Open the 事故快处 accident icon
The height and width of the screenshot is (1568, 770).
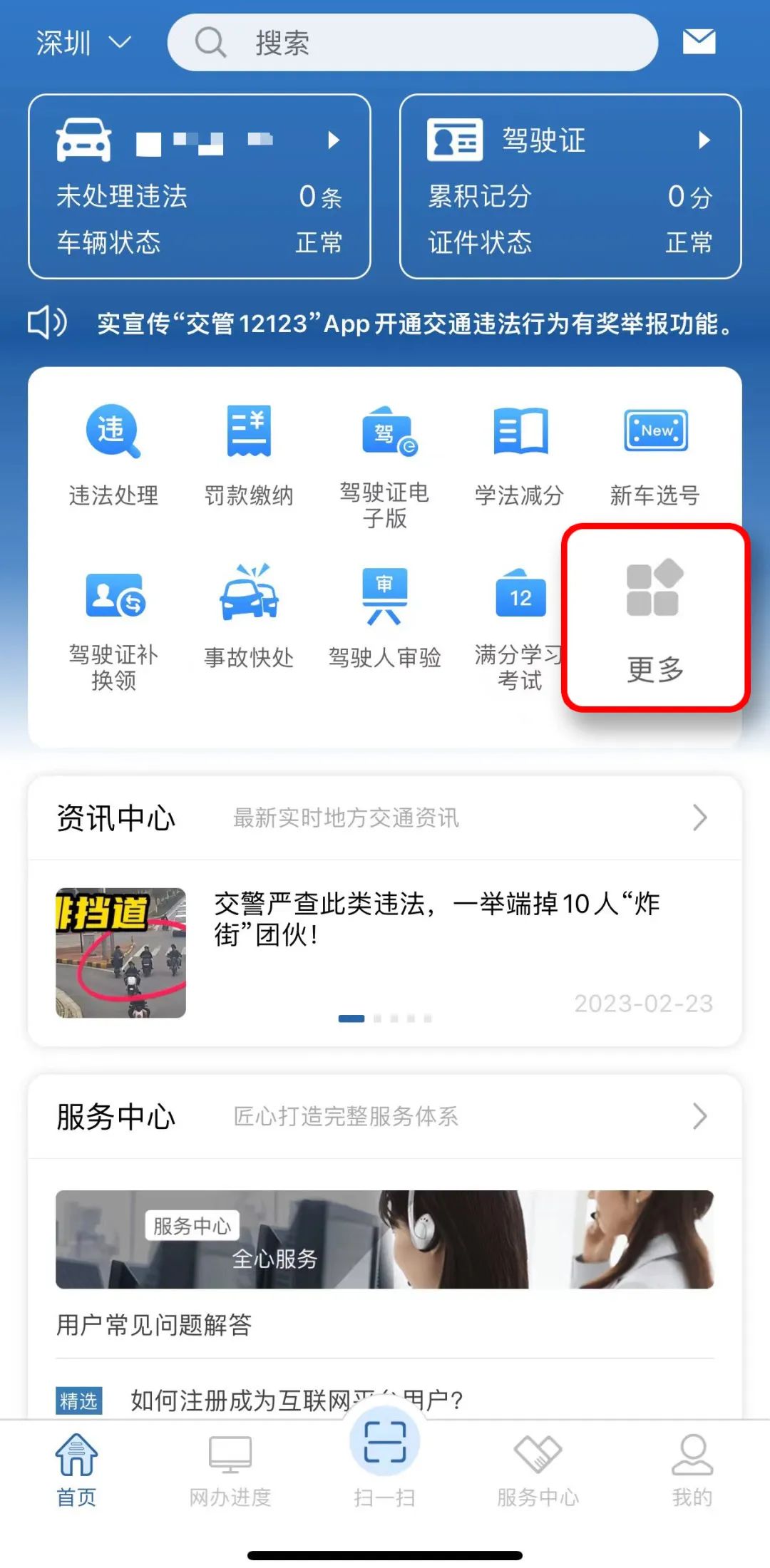pyautogui.click(x=250, y=620)
